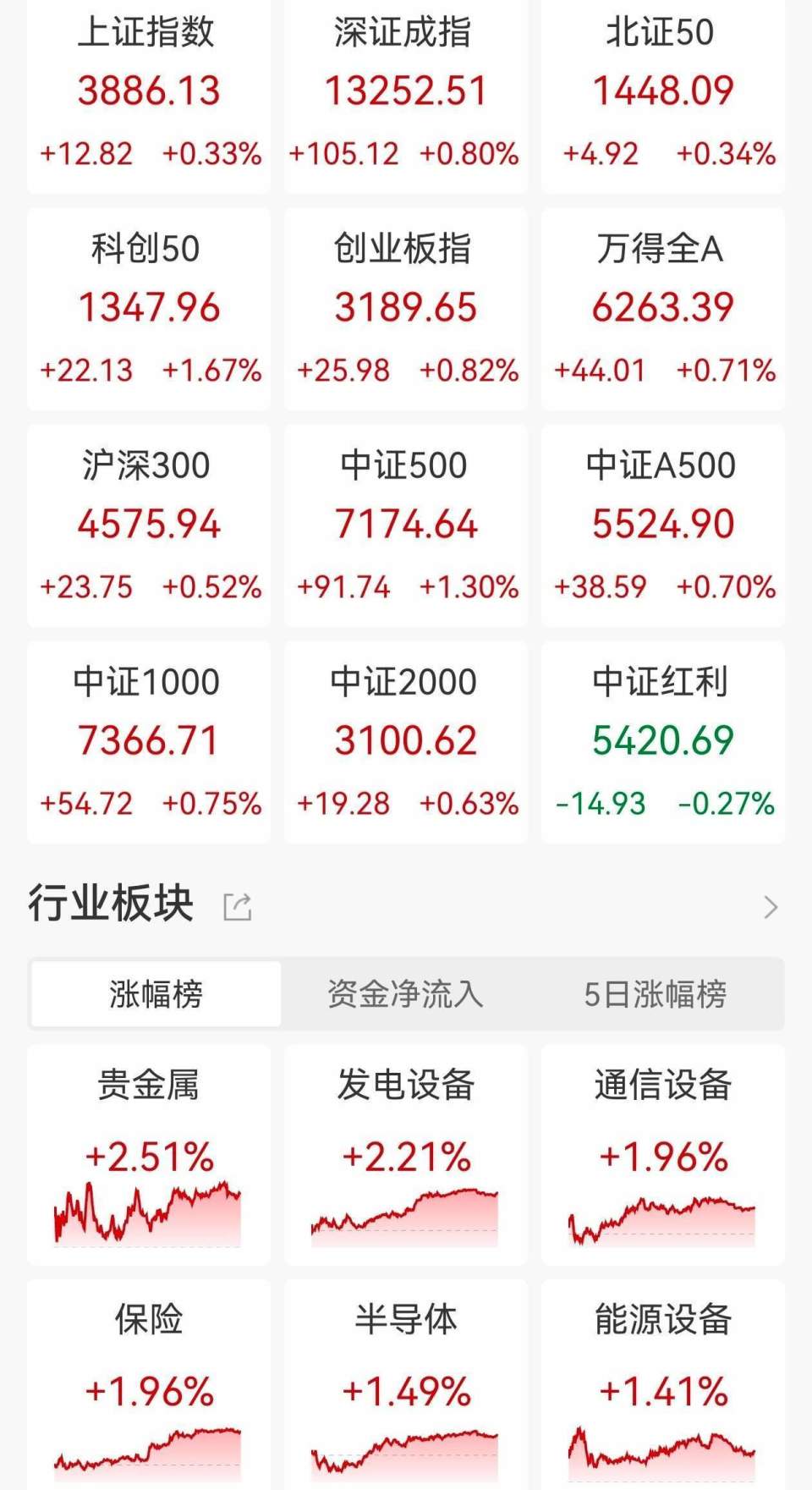View details of 深证成指

tap(406, 93)
